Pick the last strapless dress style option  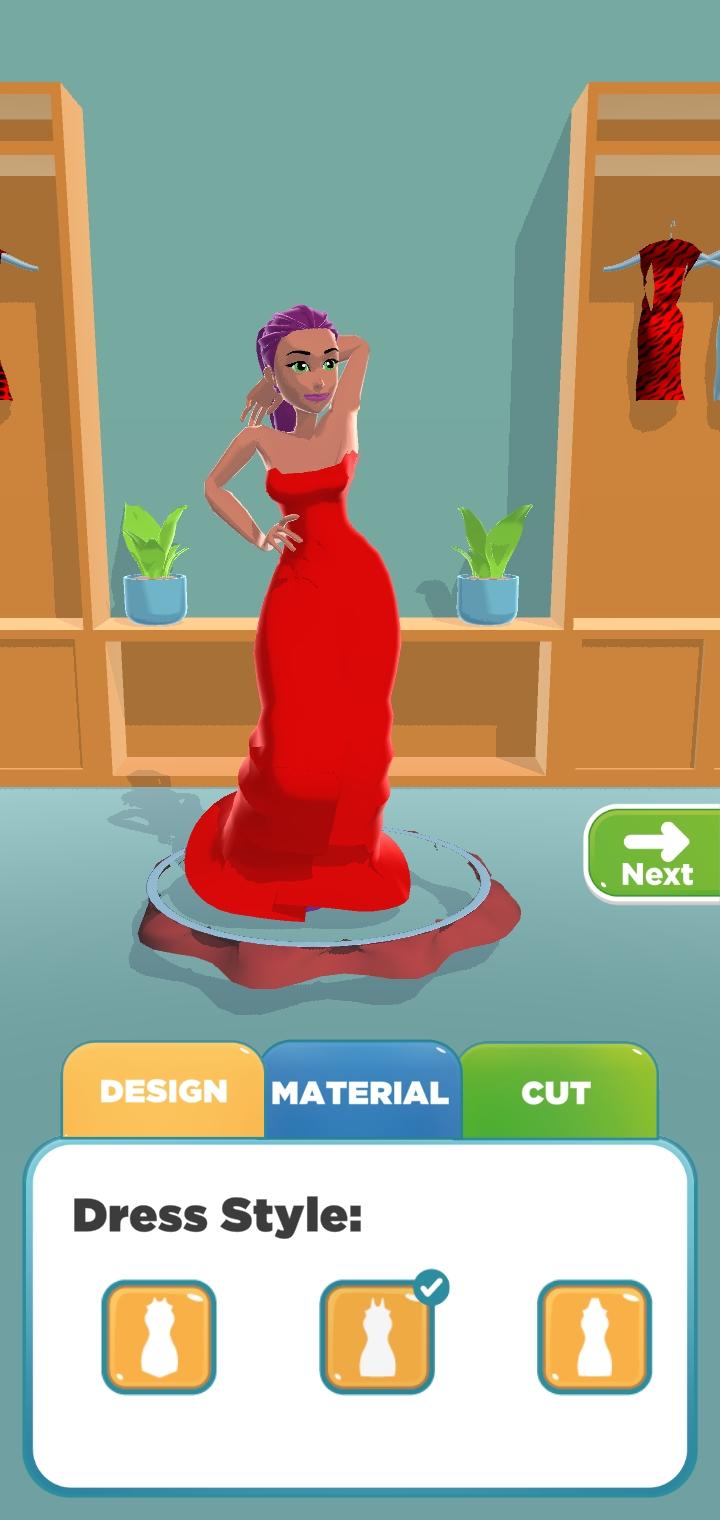(594, 1337)
